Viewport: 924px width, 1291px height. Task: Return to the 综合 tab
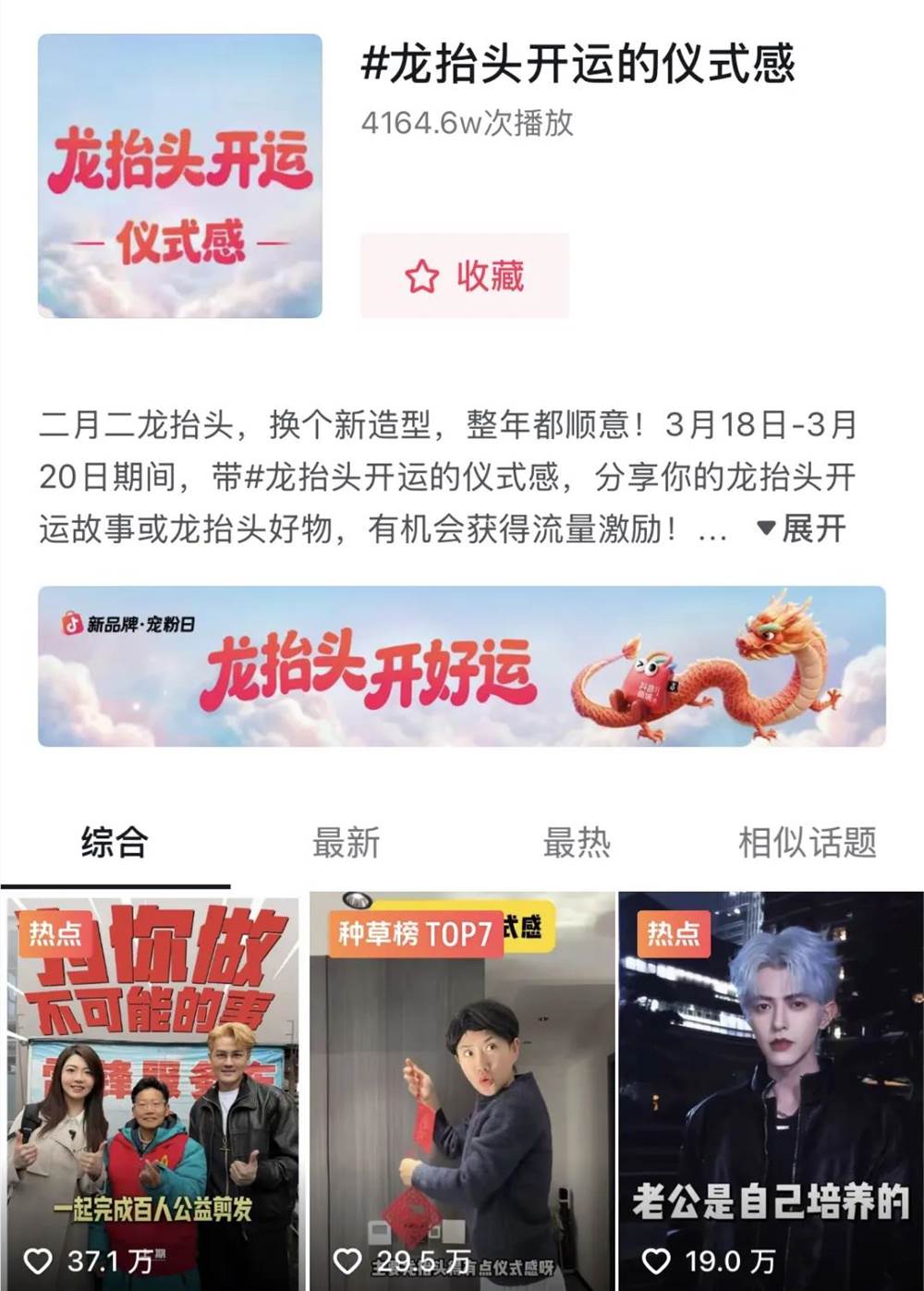point(115,841)
